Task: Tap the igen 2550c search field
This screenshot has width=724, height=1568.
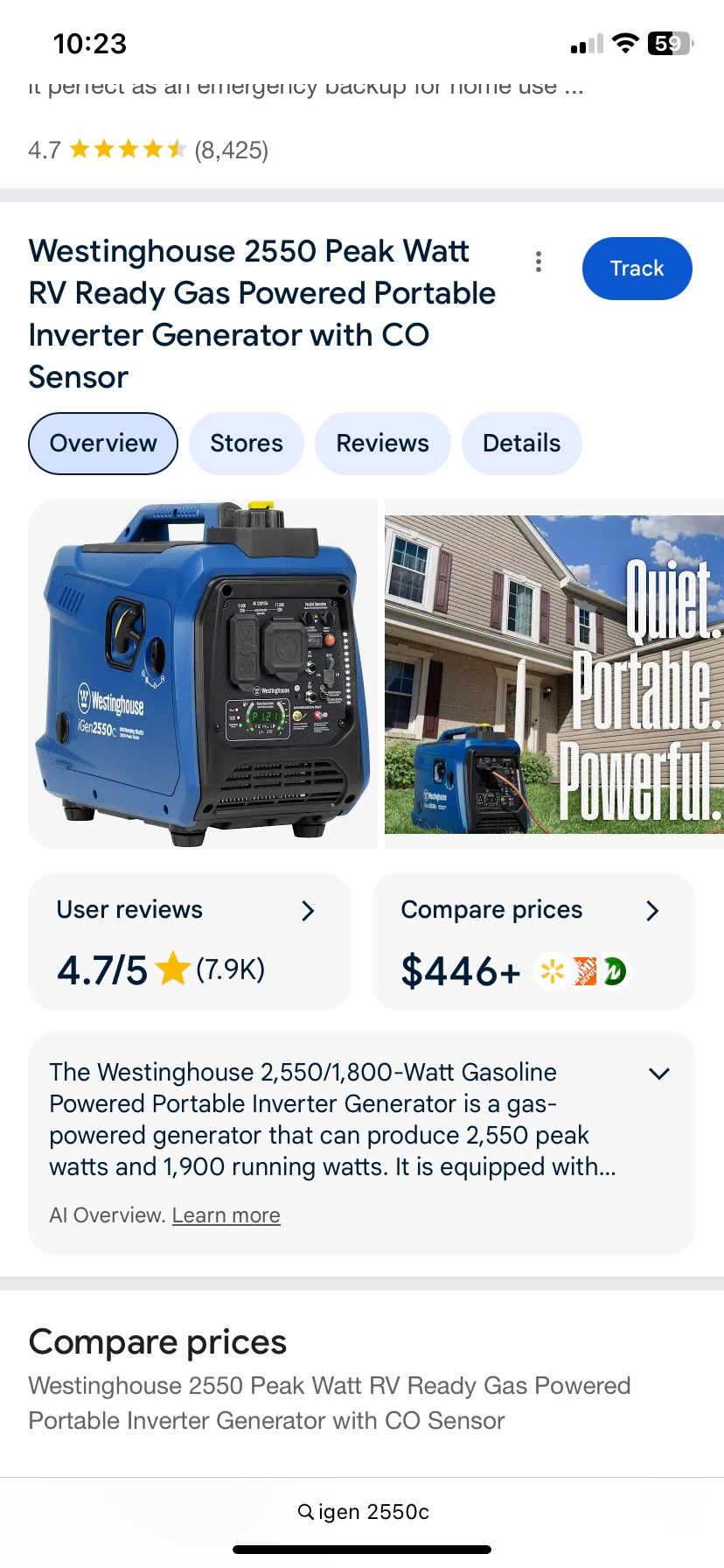Action: click(x=362, y=1512)
